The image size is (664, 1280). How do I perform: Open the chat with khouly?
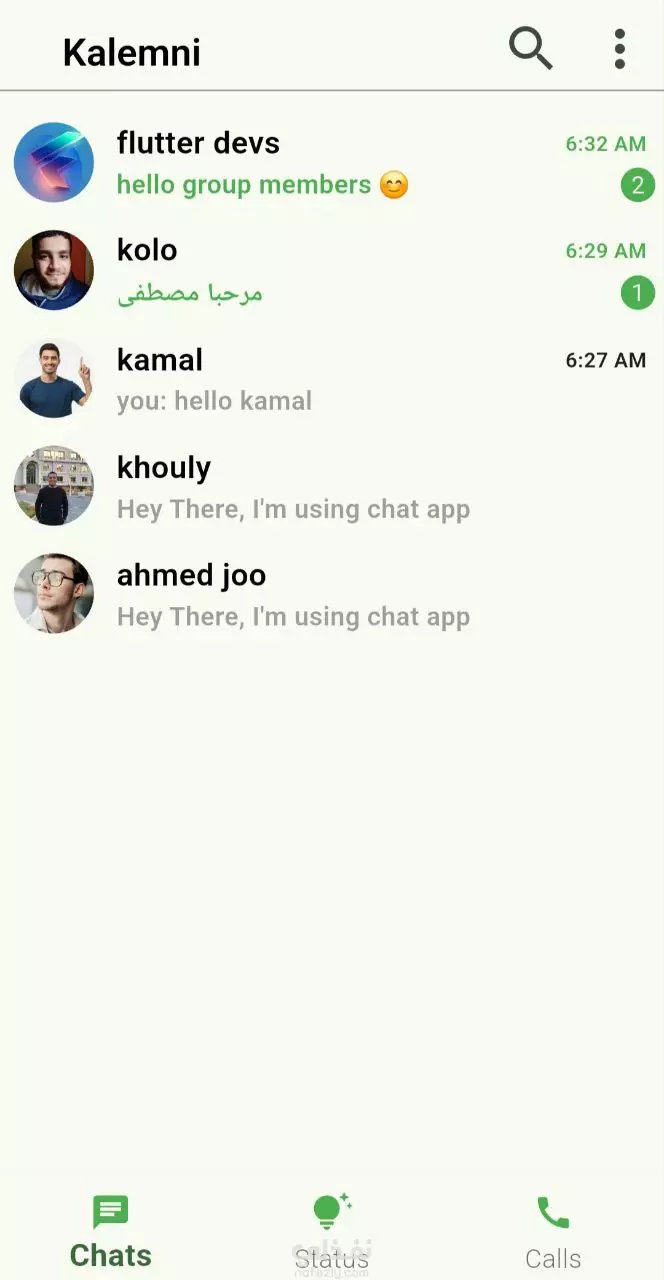pyautogui.click(x=332, y=487)
